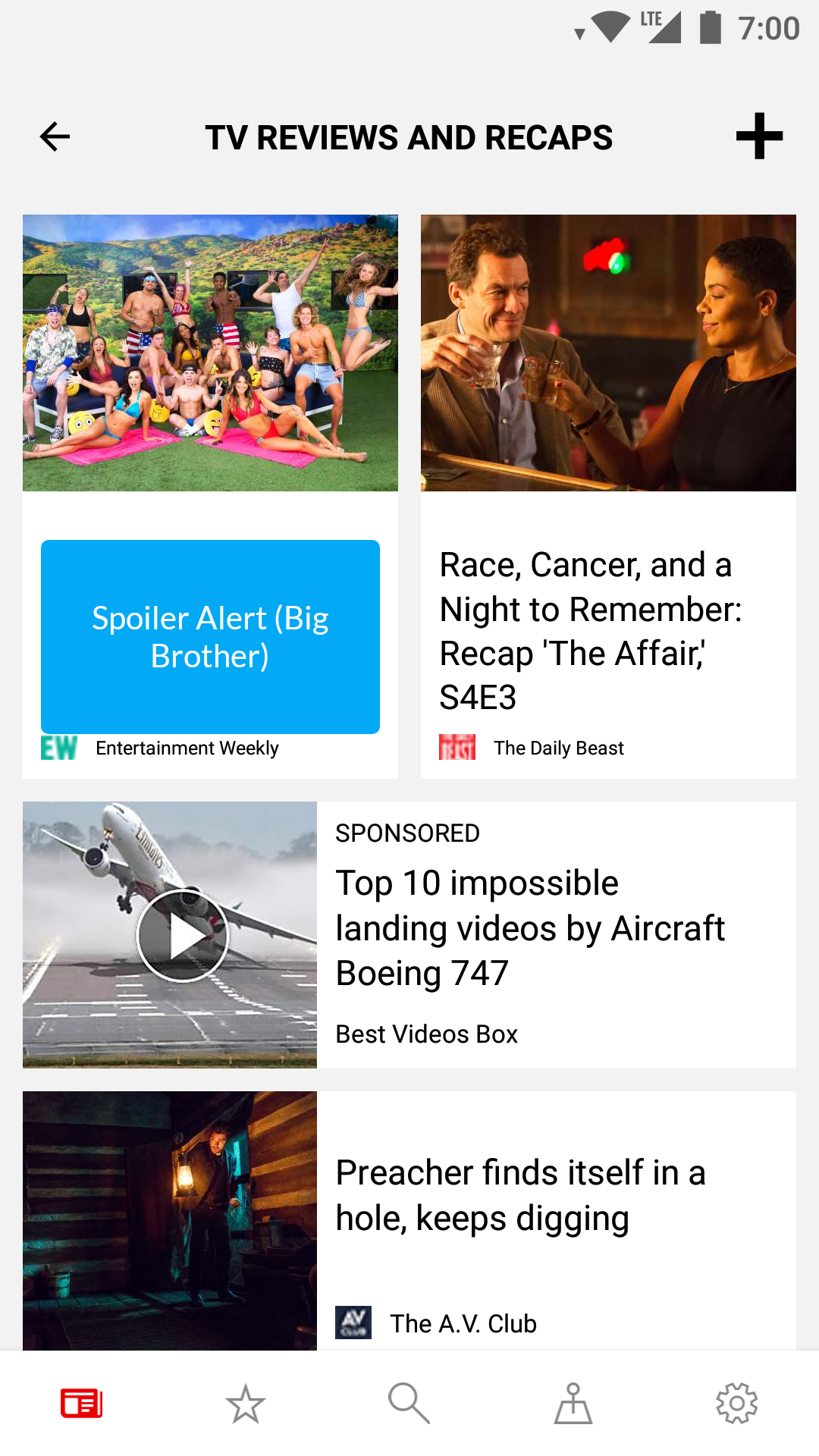The width and height of the screenshot is (819, 1456).
Task: Select the TV Reviews and Recaps title
Action: pos(409,137)
